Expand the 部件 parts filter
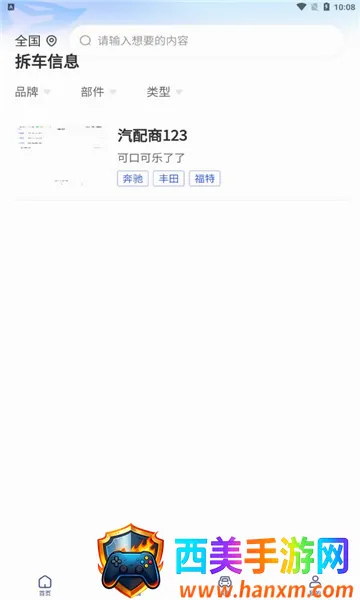360x600 pixels. (x=98, y=92)
